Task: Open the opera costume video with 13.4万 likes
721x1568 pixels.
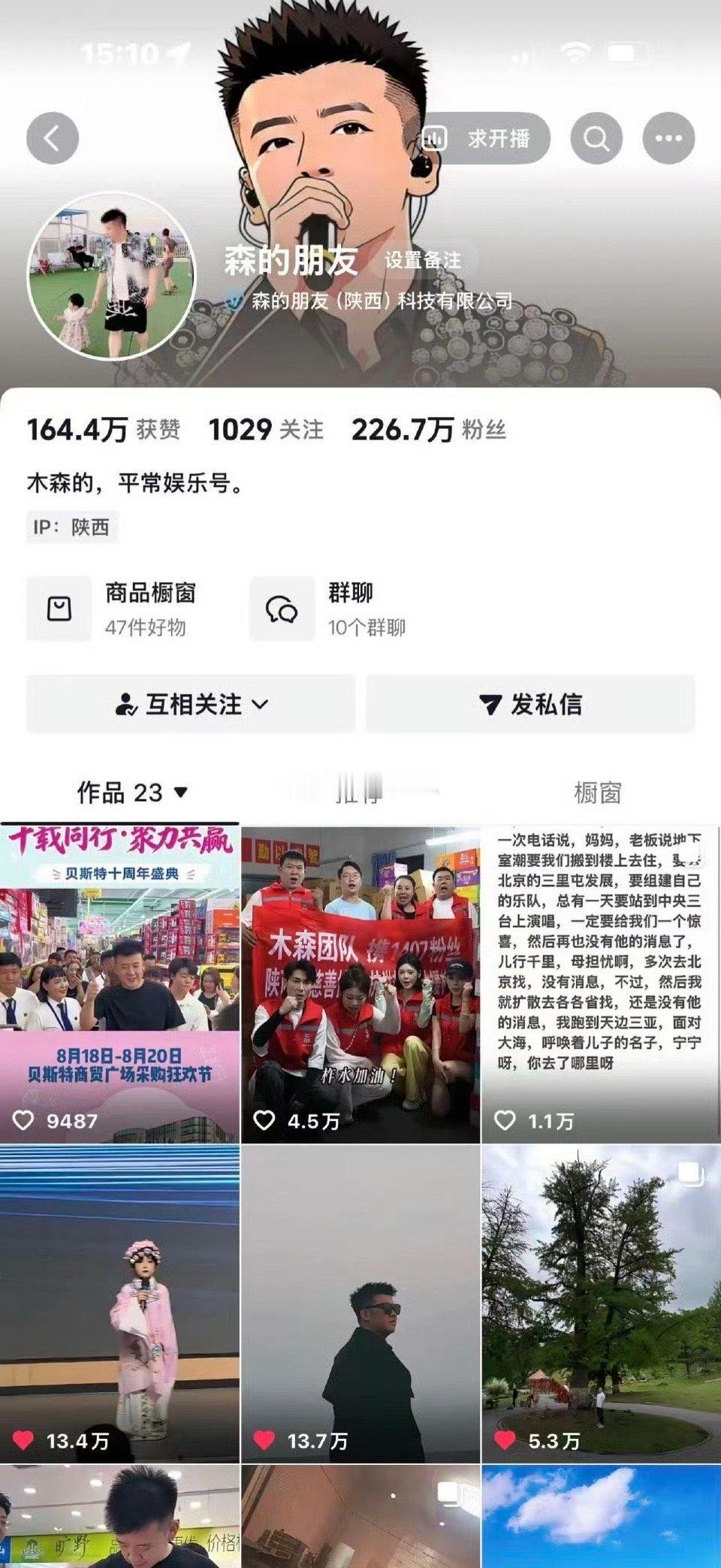Action: pyautogui.click(x=119, y=1304)
